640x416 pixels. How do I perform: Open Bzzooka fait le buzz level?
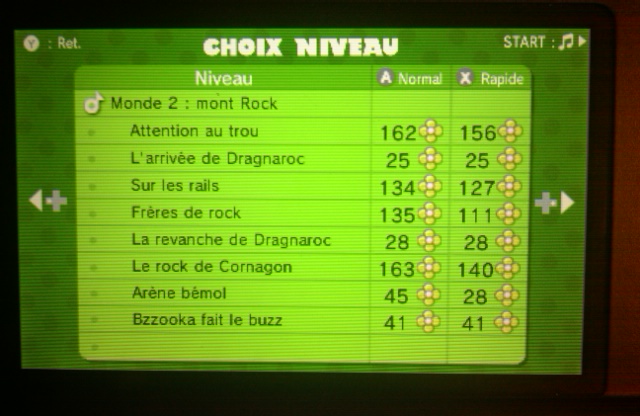pyautogui.click(x=206, y=320)
